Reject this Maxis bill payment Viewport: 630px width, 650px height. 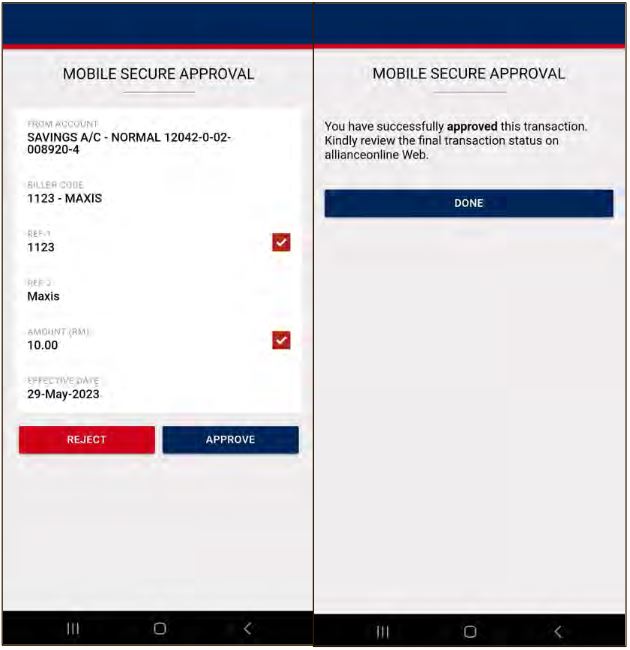click(x=87, y=440)
